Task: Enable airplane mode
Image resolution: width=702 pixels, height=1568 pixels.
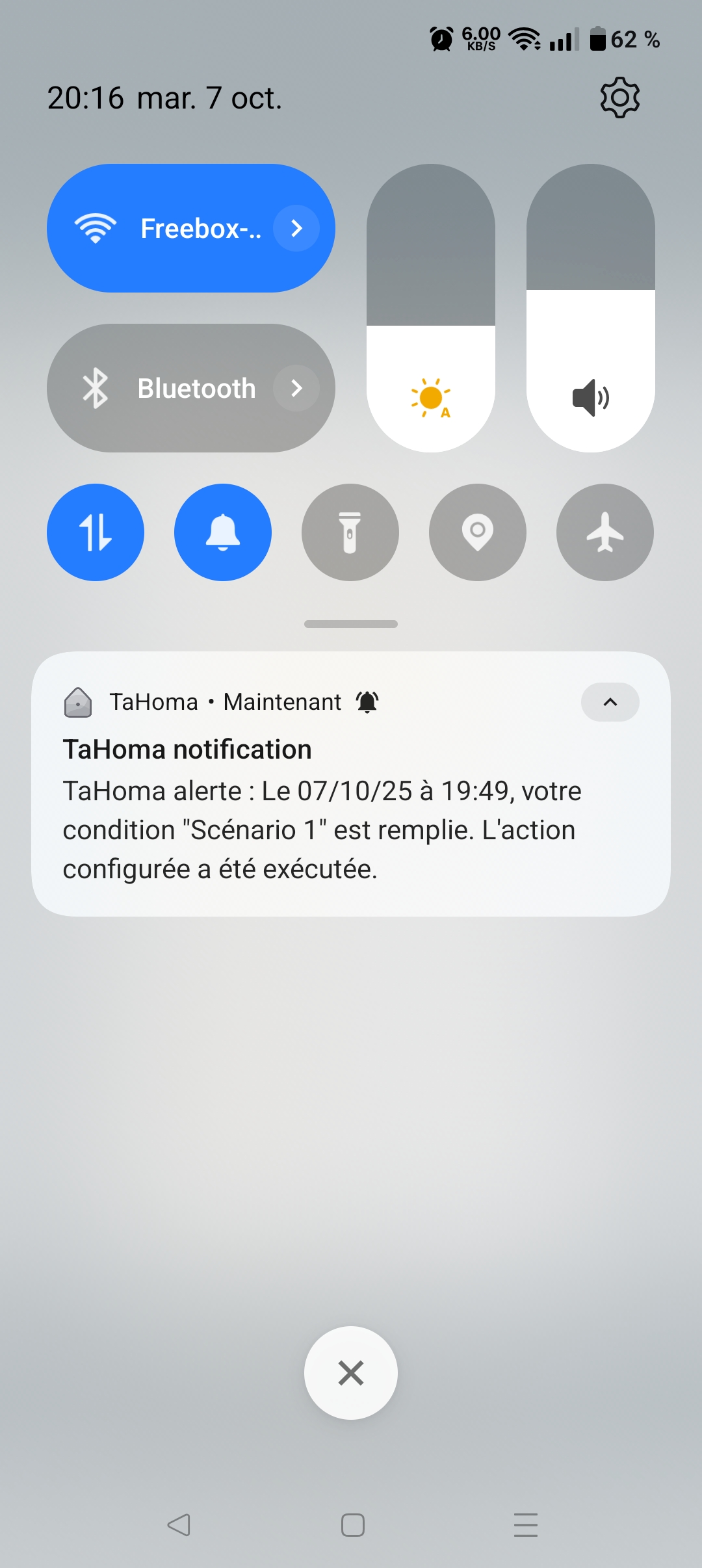Action: [x=605, y=532]
